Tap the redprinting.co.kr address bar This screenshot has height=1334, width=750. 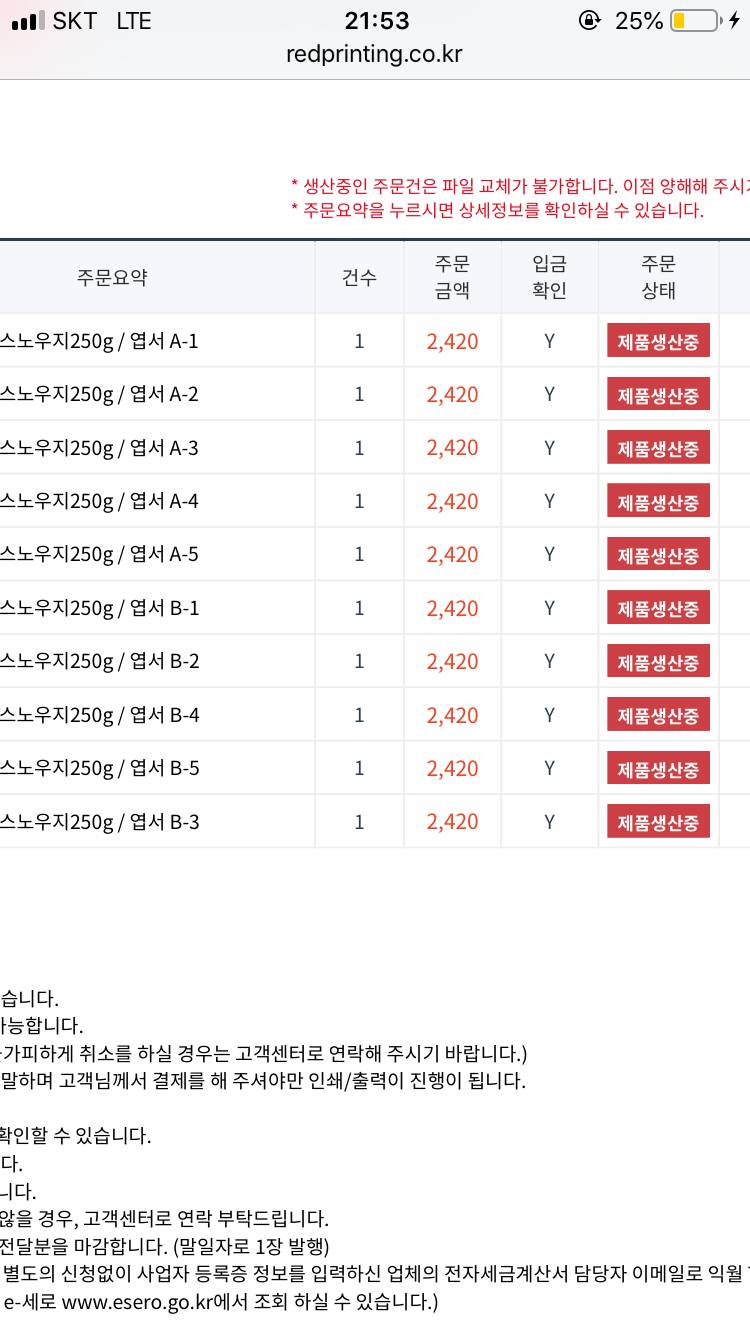coord(374,54)
